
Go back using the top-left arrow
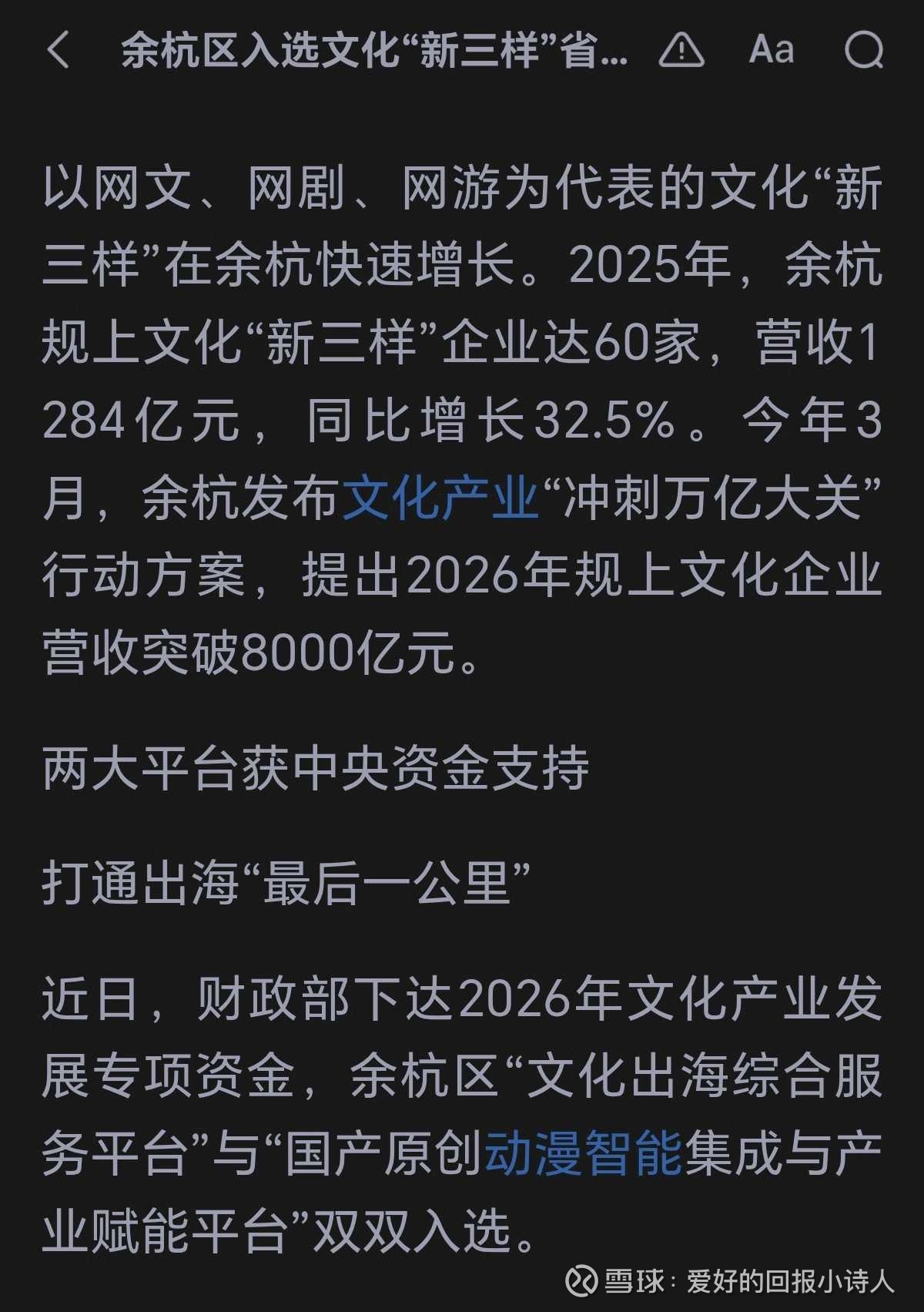click(x=59, y=50)
